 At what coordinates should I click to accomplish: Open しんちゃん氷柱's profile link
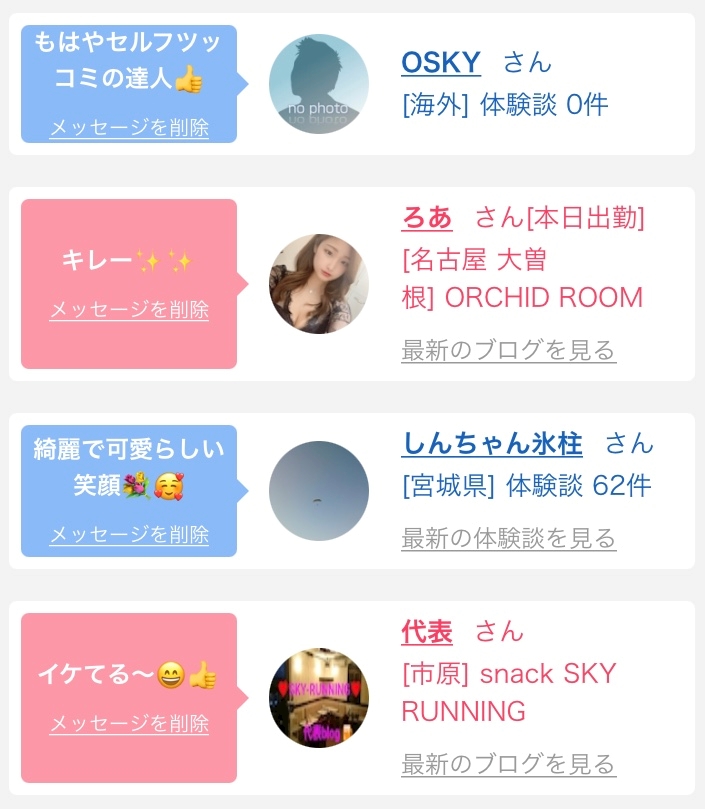tap(492, 444)
